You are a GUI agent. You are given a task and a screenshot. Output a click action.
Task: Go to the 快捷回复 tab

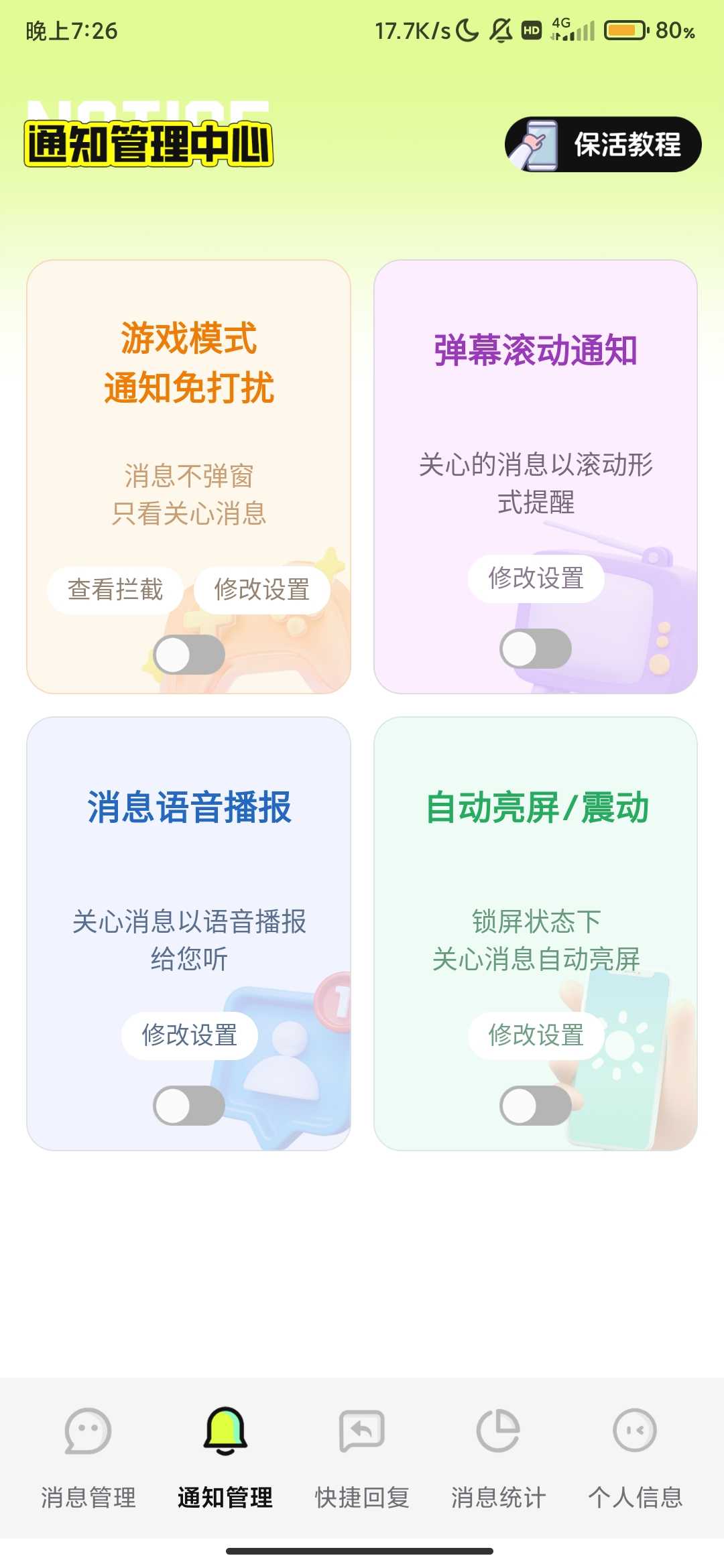362,1454
